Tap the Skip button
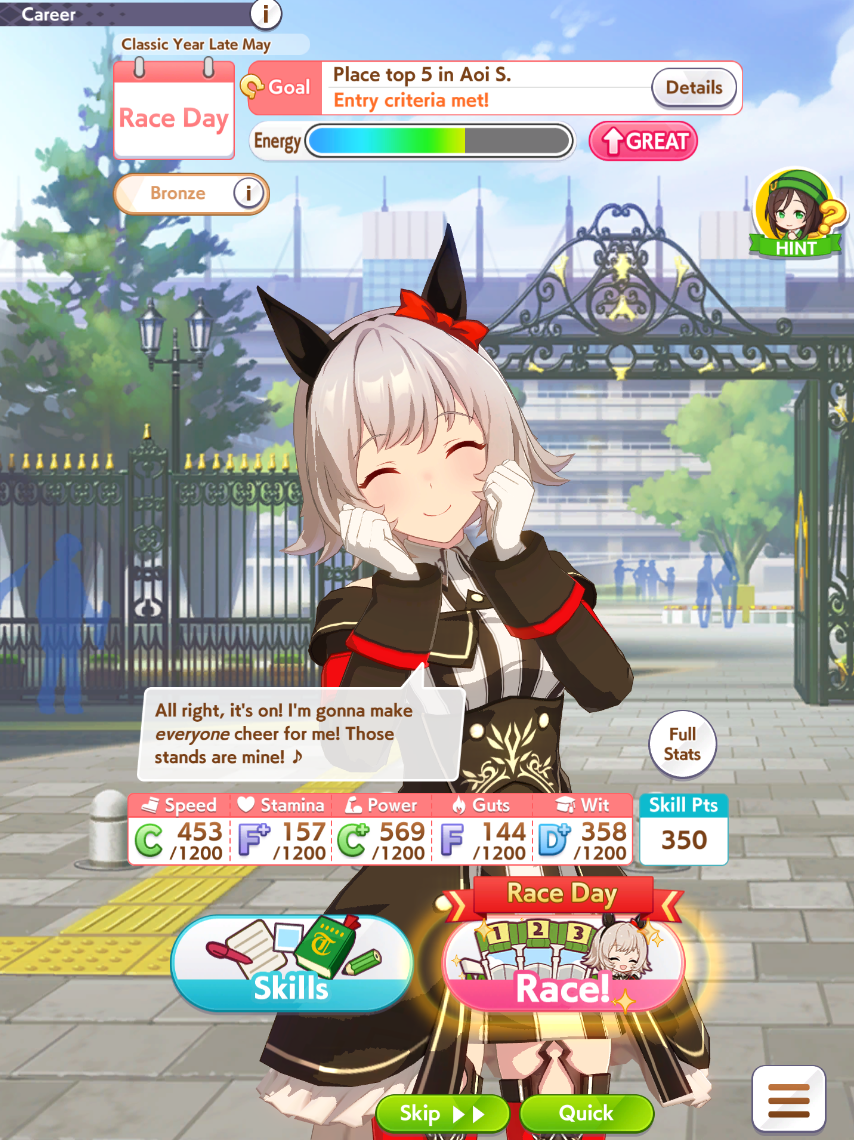The width and height of the screenshot is (854, 1140). (442, 1113)
